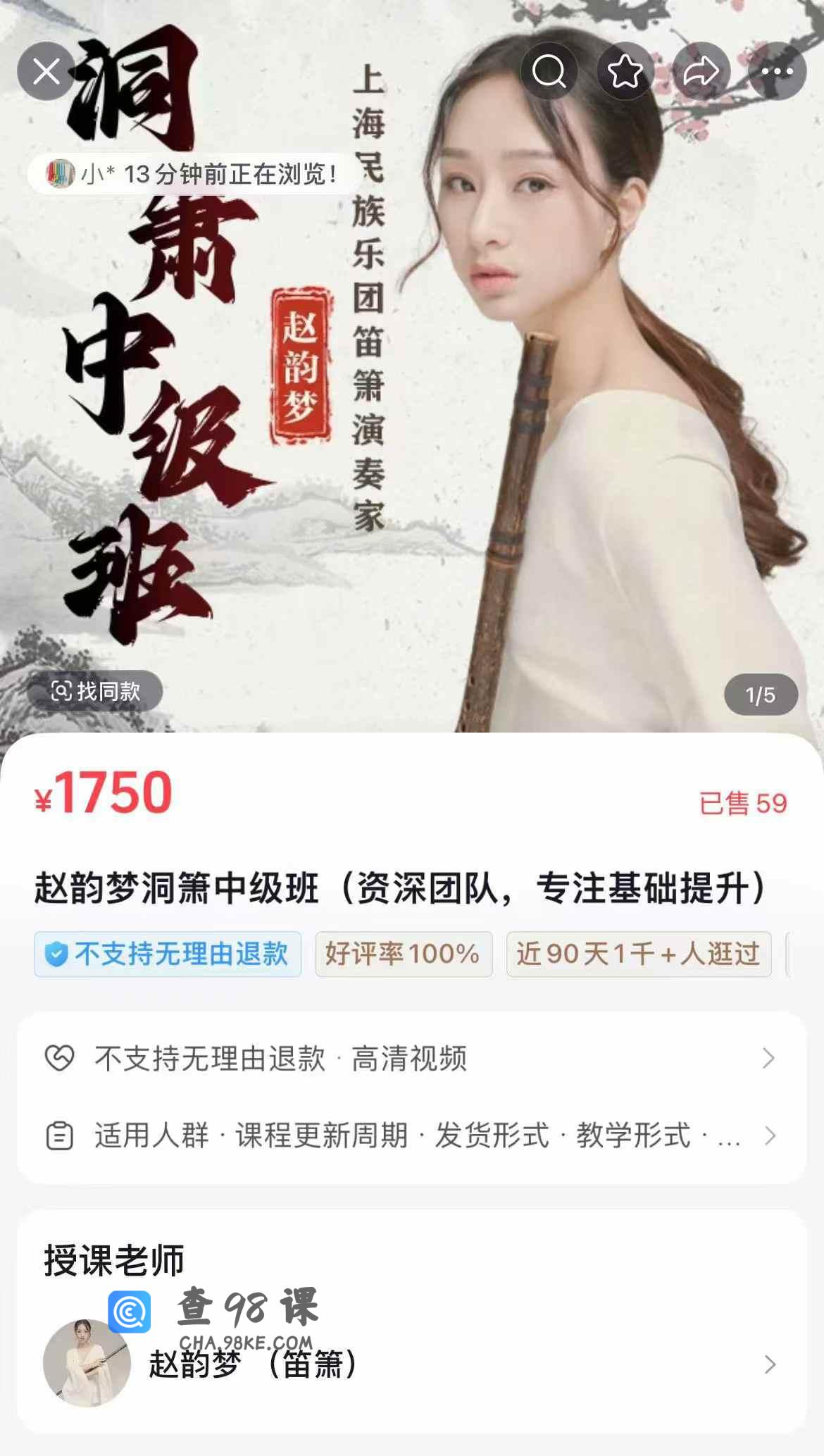The height and width of the screenshot is (1456, 824).
Task: Expand the 适用人群 · 课程更新周期 details row
Action: (411, 1135)
